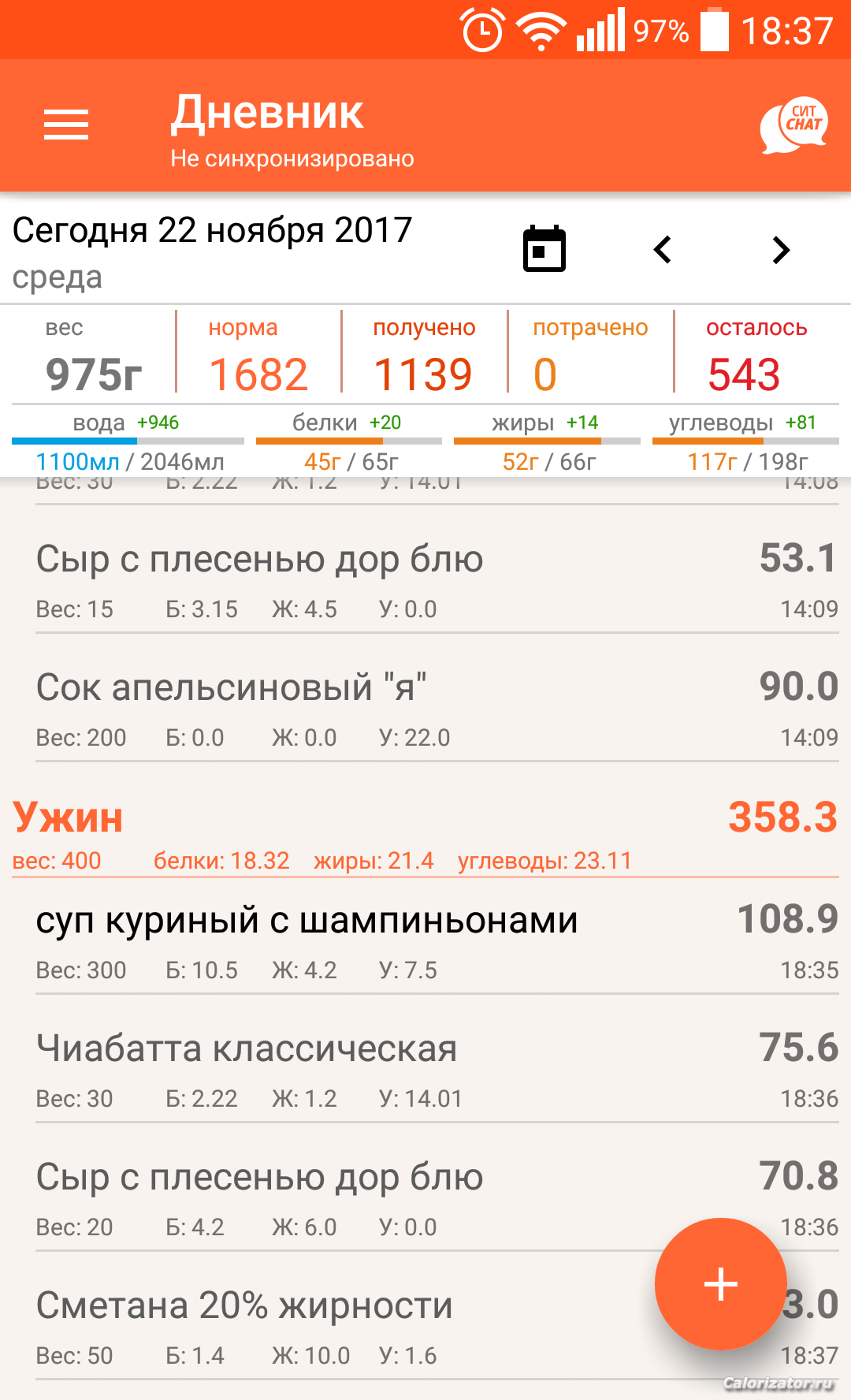Open the Чиабатта классическая entry at 18:36
This screenshot has width=851, height=1400.
(x=437, y=1073)
